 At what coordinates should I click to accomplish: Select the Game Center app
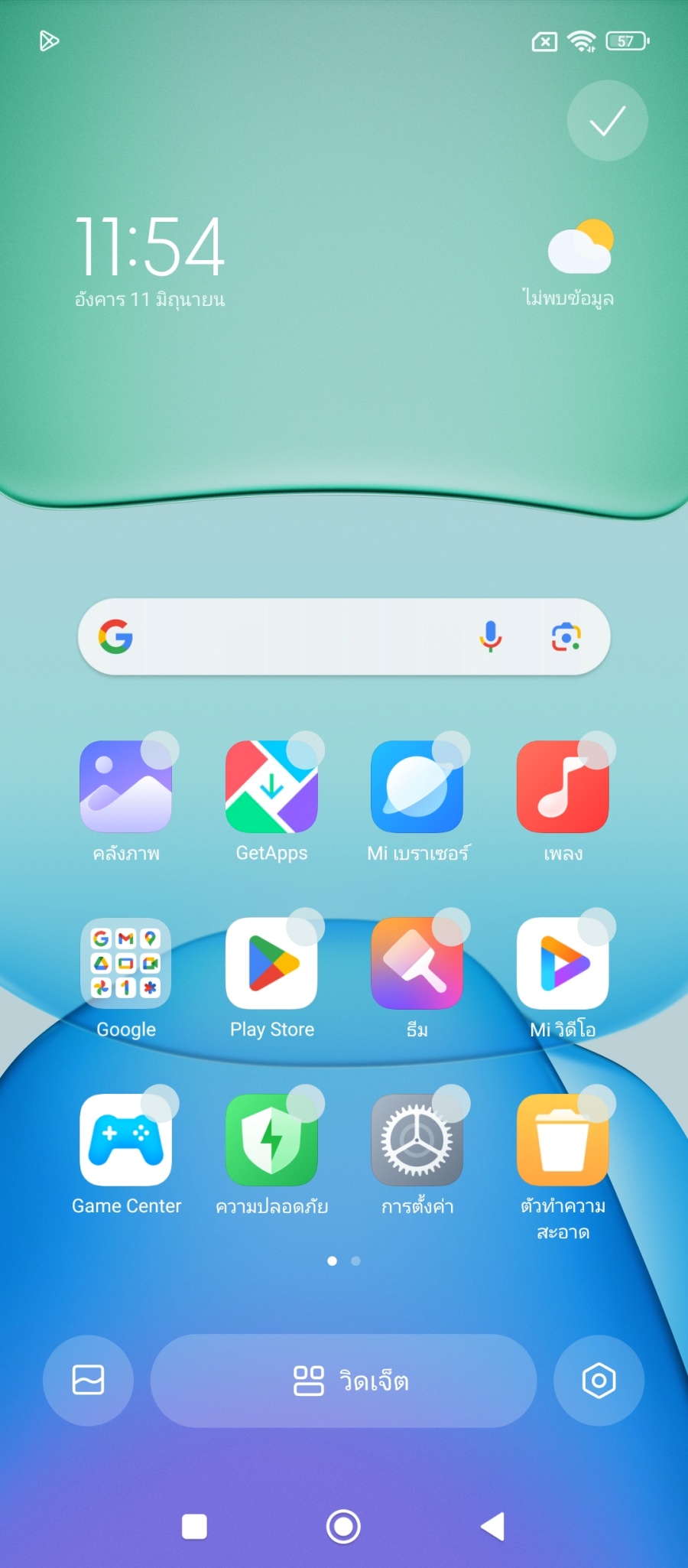tap(125, 1140)
